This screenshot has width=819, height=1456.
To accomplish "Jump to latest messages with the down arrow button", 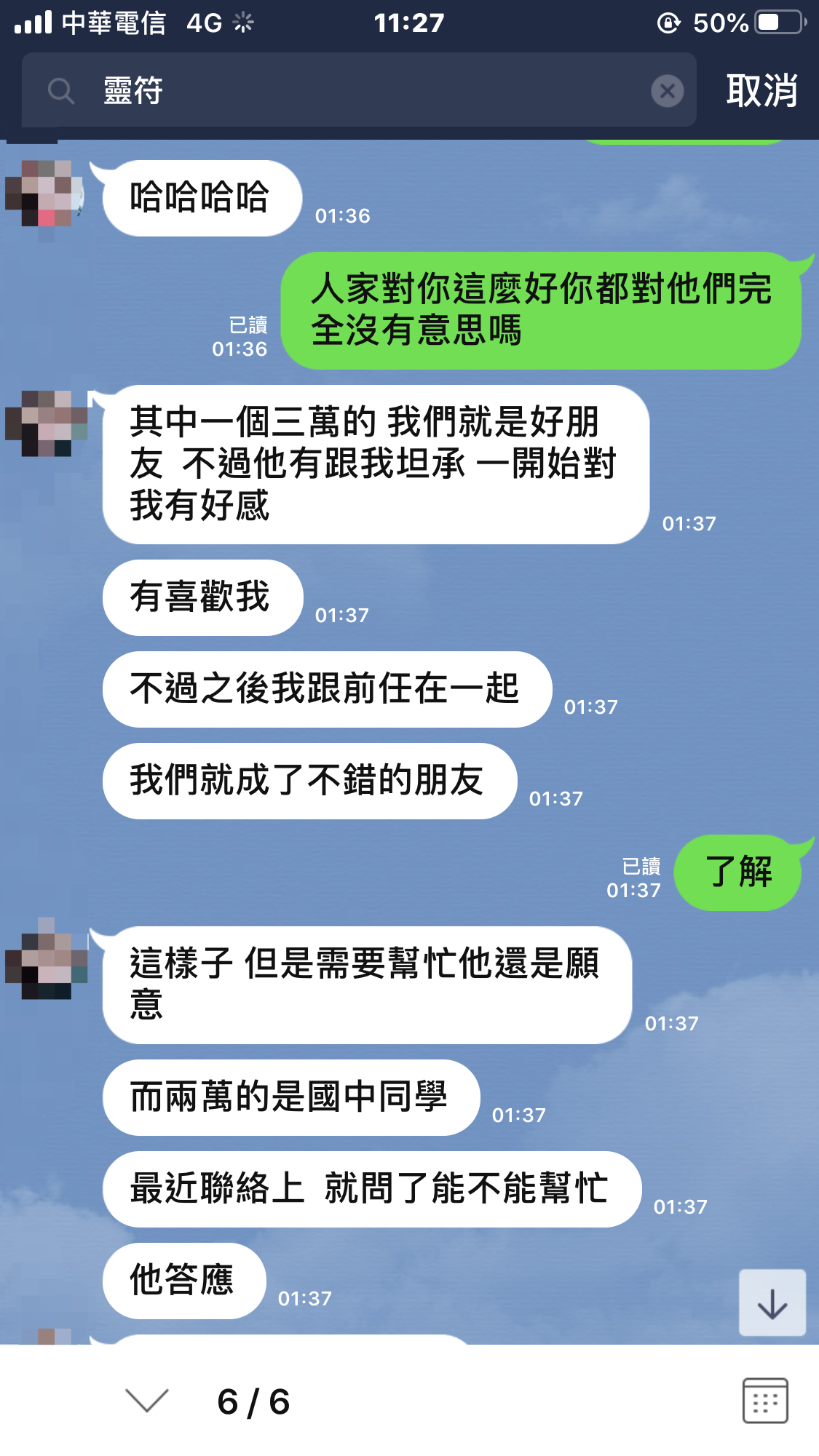I will [x=772, y=1302].
